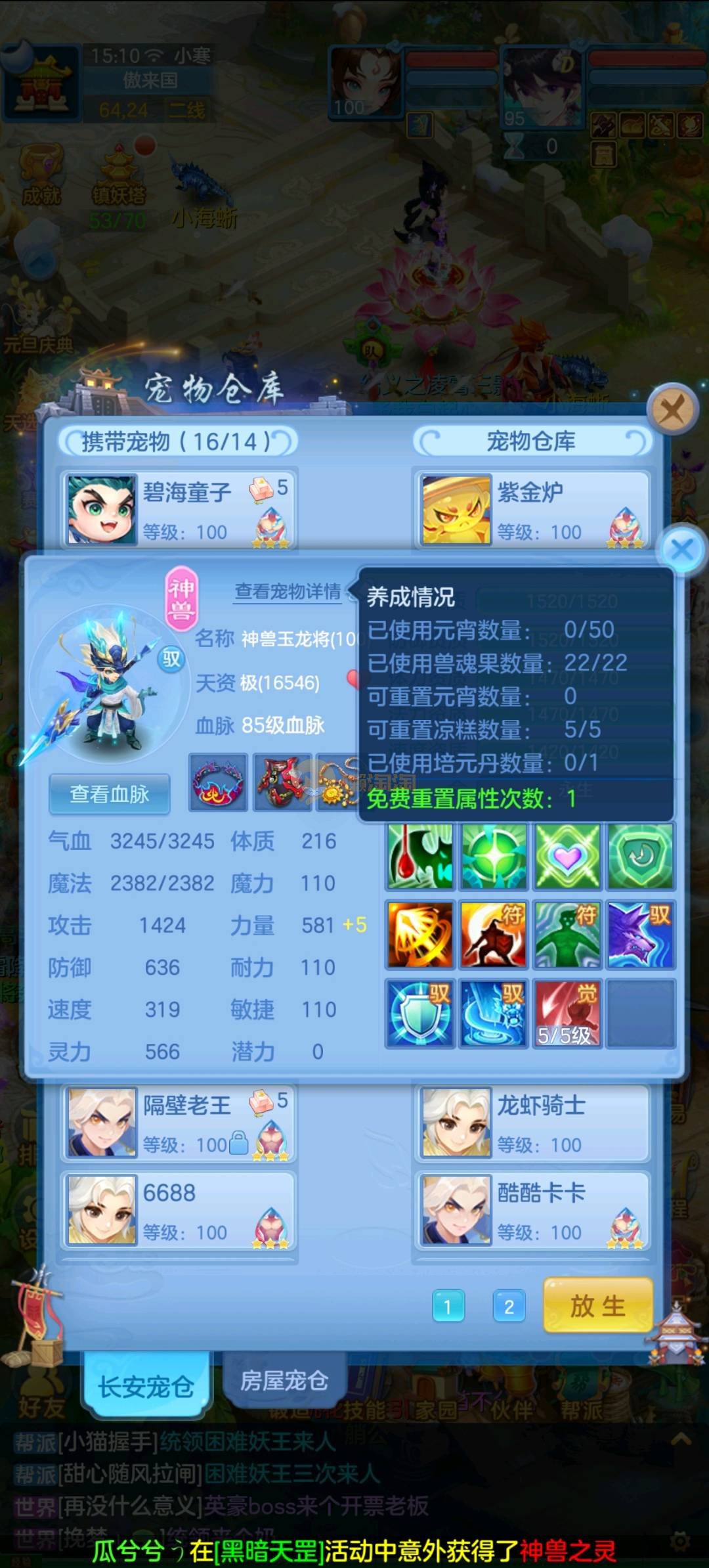709x1568 pixels.
Task: View the pink heart skill icon
Action: (x=567, y=857)
